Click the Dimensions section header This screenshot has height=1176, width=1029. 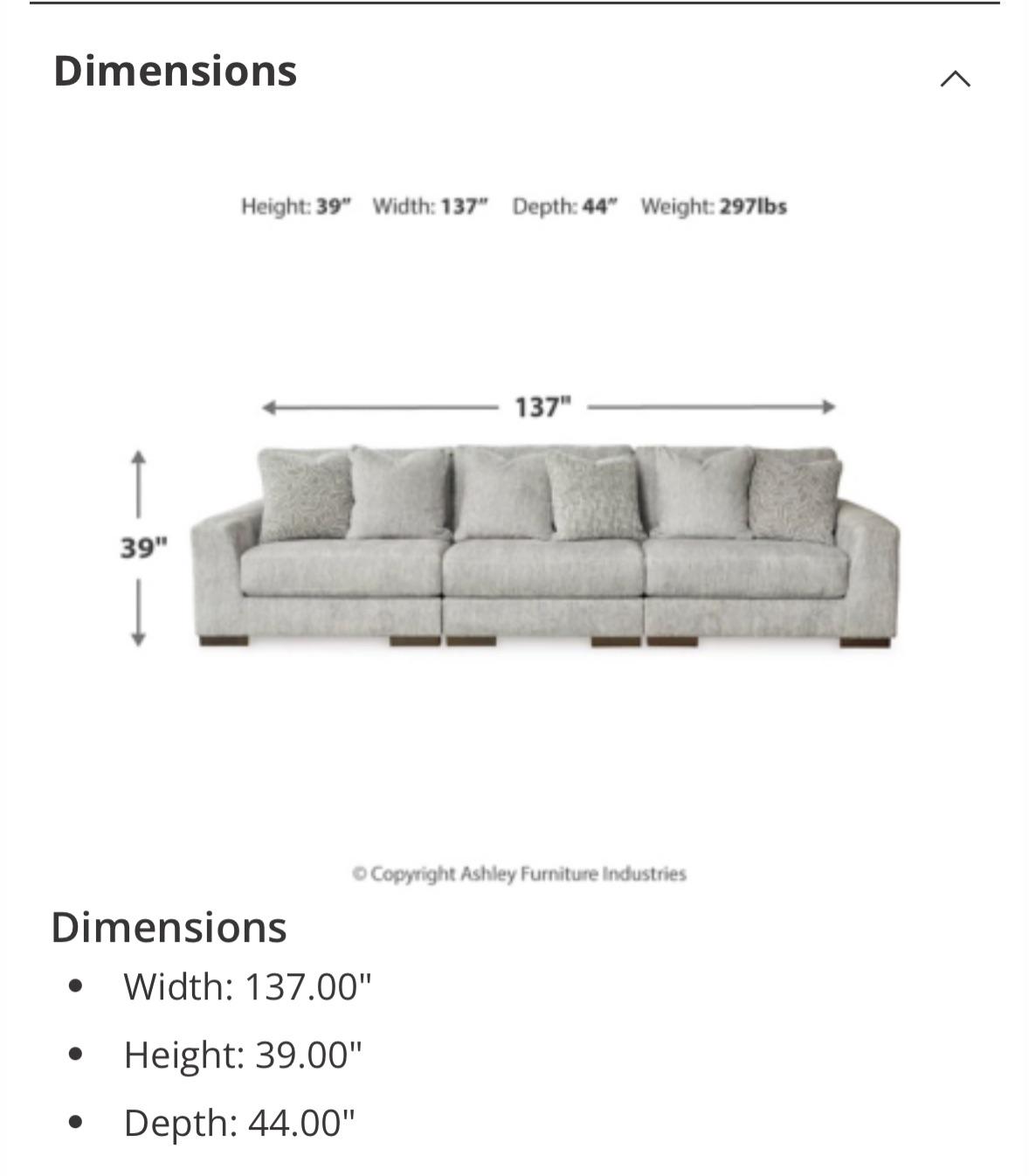(x=175, y=72)
